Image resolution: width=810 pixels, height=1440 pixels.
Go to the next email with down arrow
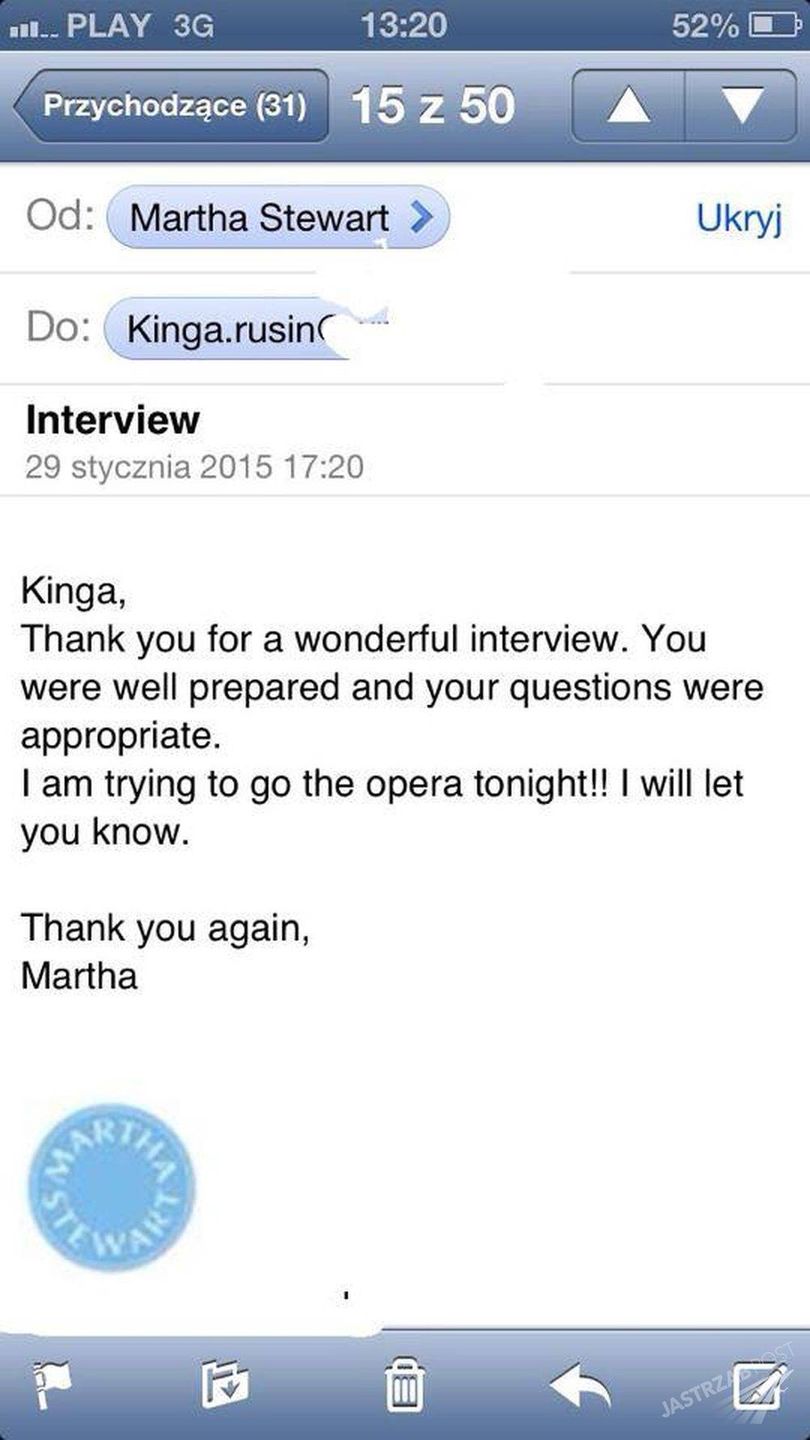(x=742, y=106)
